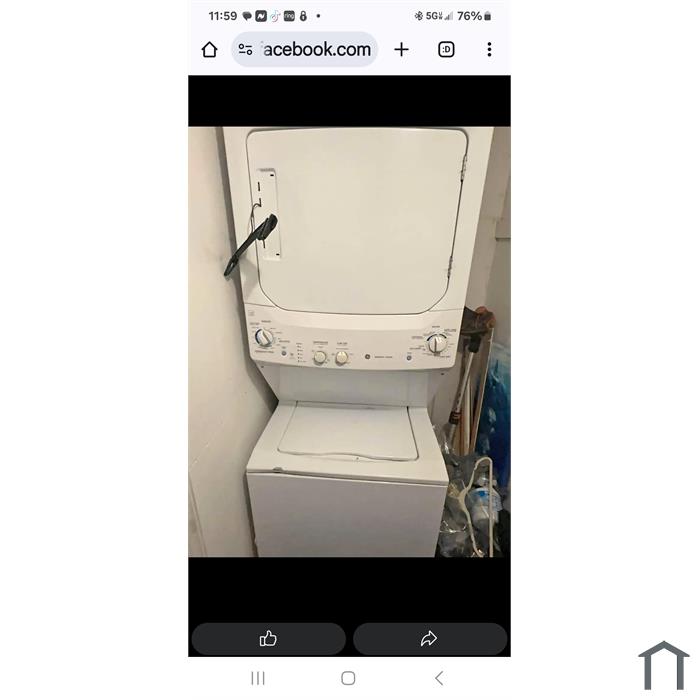Open the browser overflow menu
The image size is (700, 700).
(x=489, y=50)
